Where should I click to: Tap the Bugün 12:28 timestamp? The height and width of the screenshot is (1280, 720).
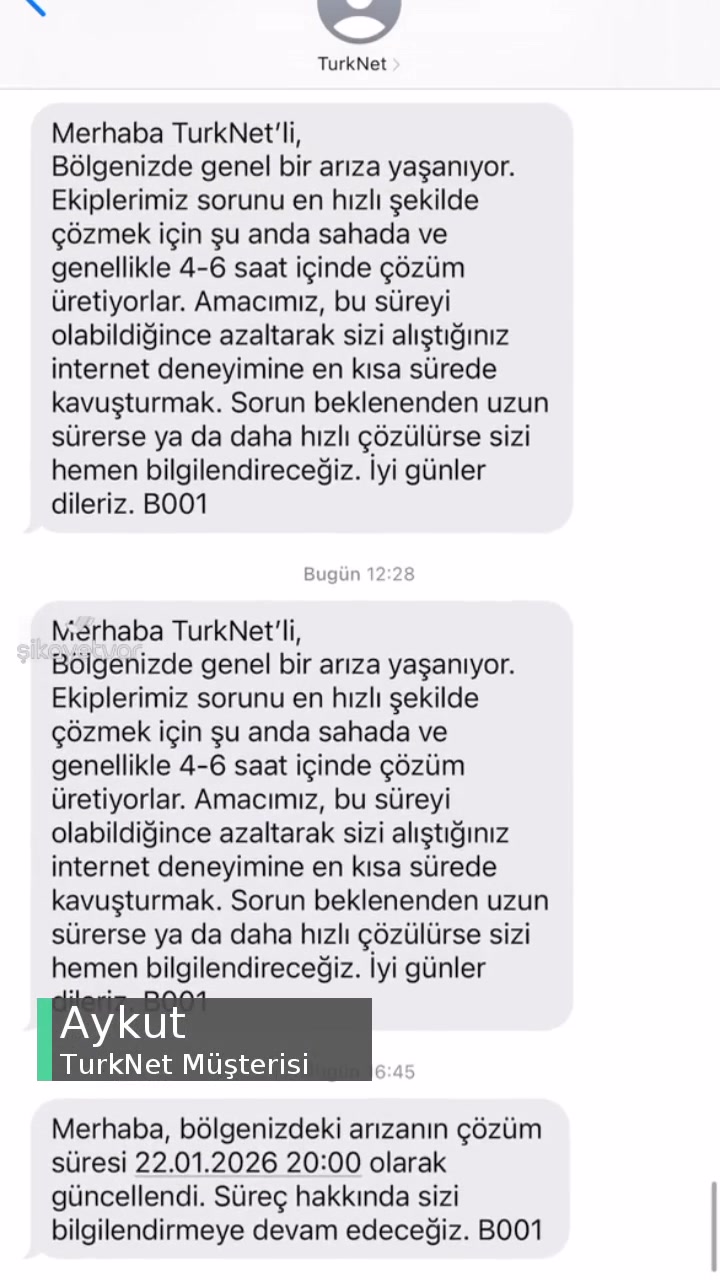(x=359, y=573)
